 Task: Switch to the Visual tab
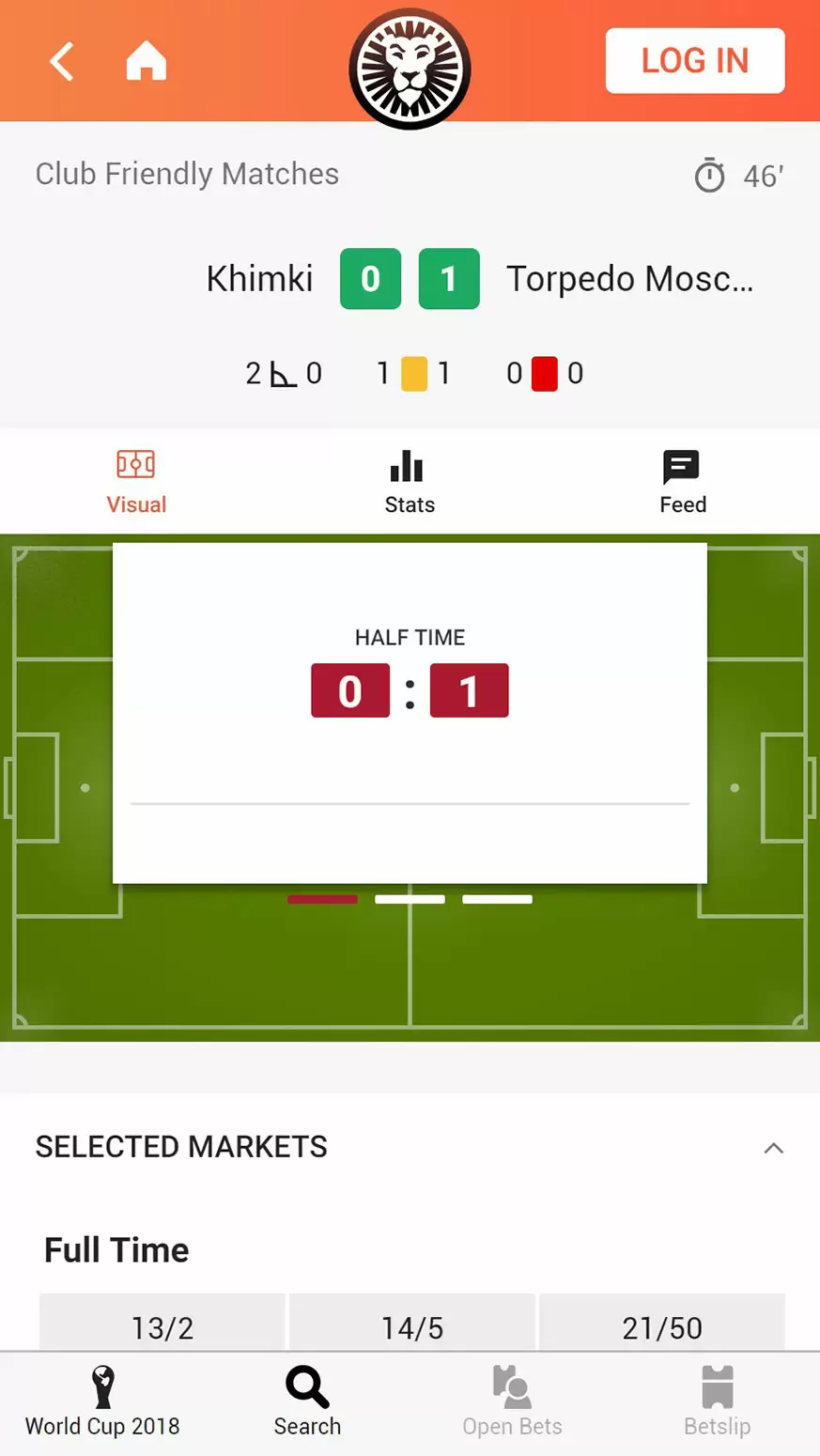pos(136,482)
